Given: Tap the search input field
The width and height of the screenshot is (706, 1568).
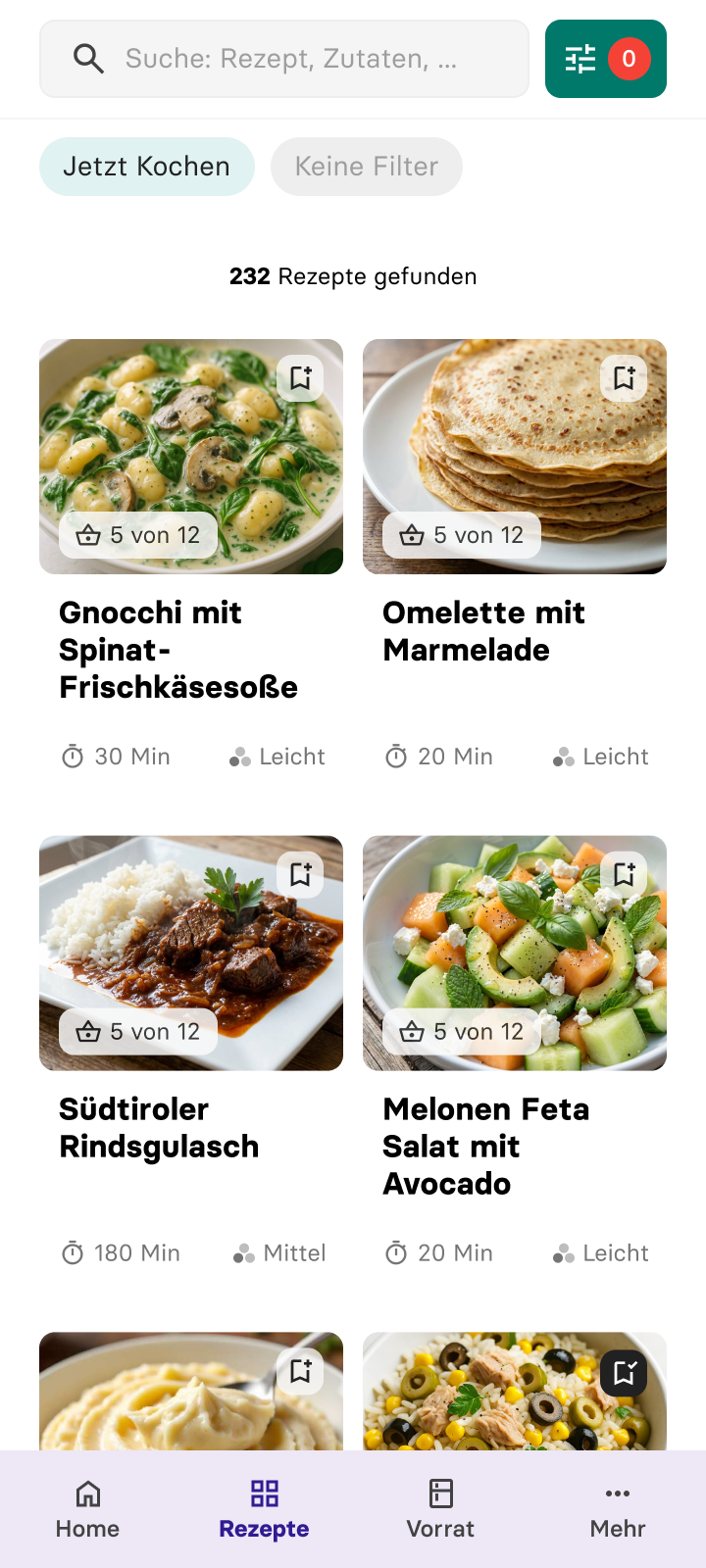Looking at the screenshot, I should tap(294, 59).
